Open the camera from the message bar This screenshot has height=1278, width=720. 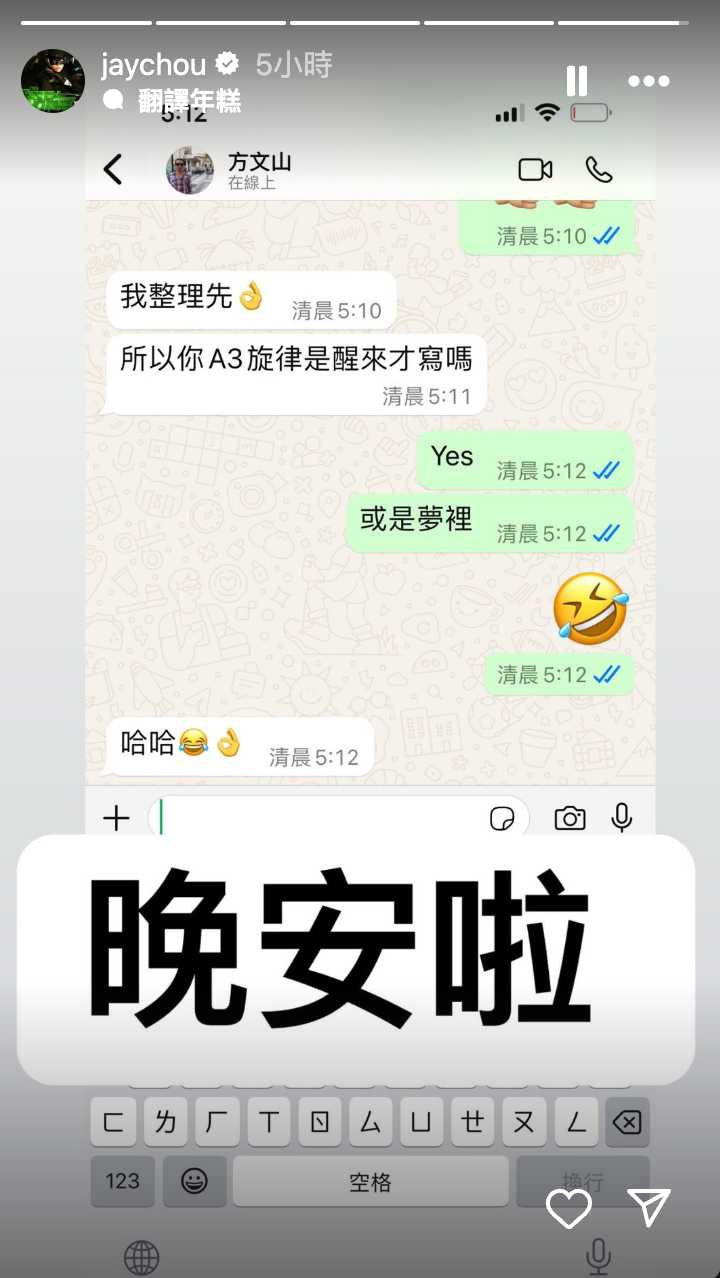coord(570,817)
